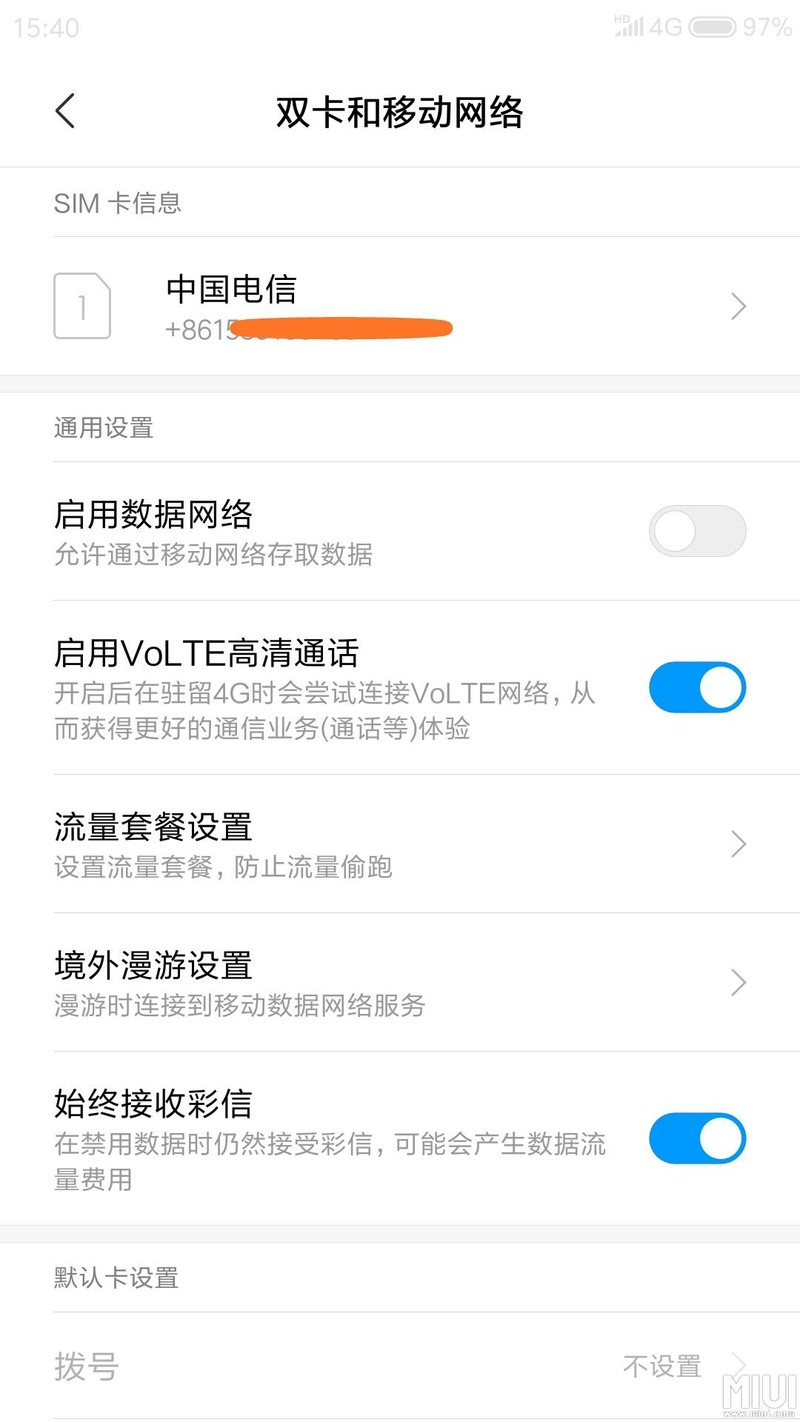Tap 不设置 next to 拨号
This screenshot has height=1422, width=800.
(662, 1366)
